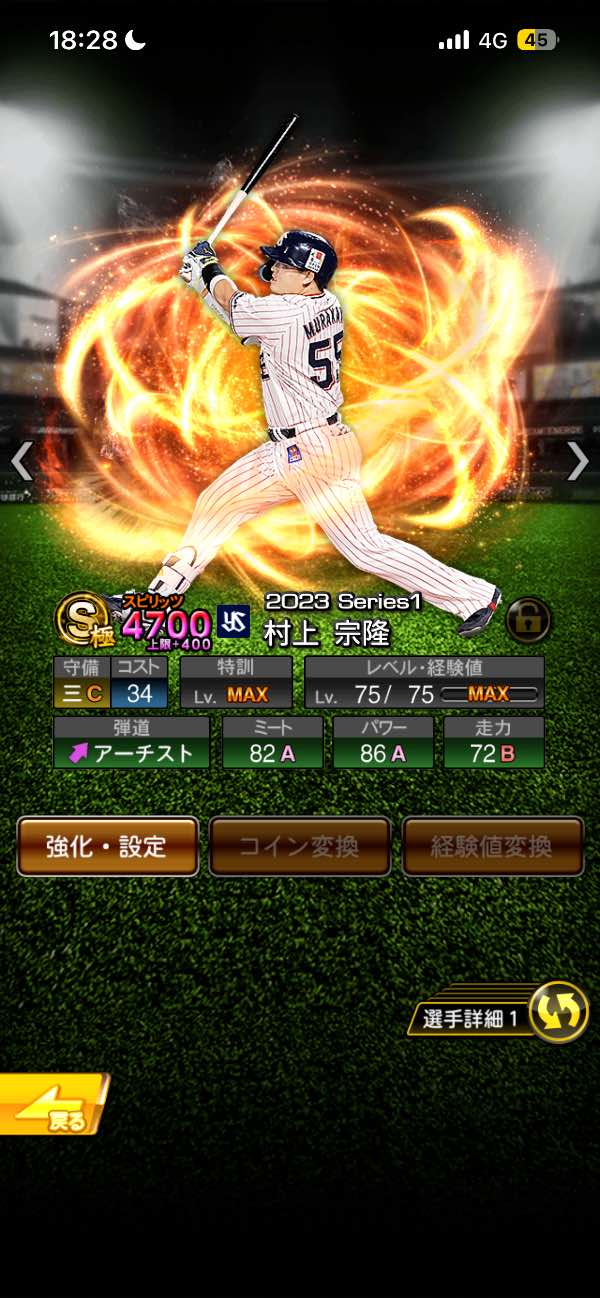Open 強化・設定 menu
The image size is (600, 1298).
[x=107, y=846]
